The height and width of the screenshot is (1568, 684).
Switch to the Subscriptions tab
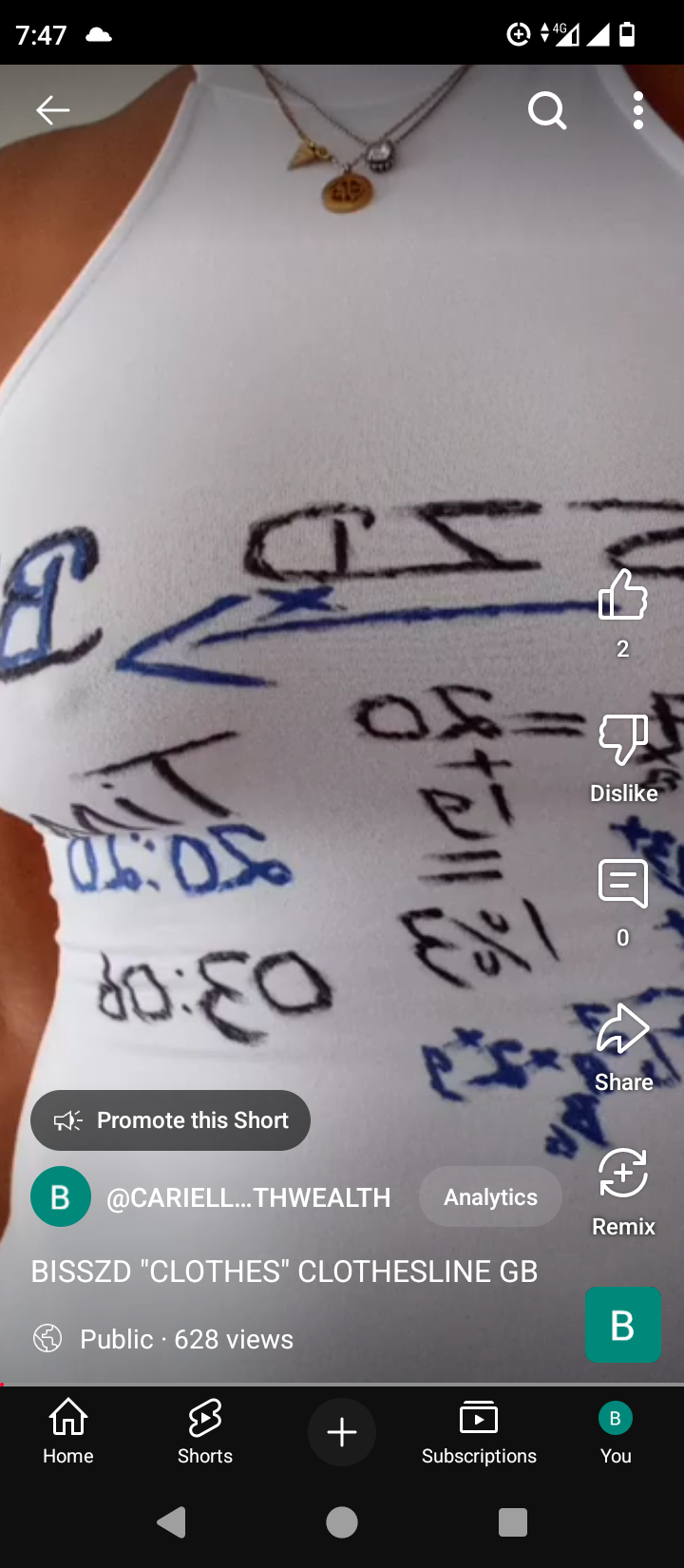479,1431
